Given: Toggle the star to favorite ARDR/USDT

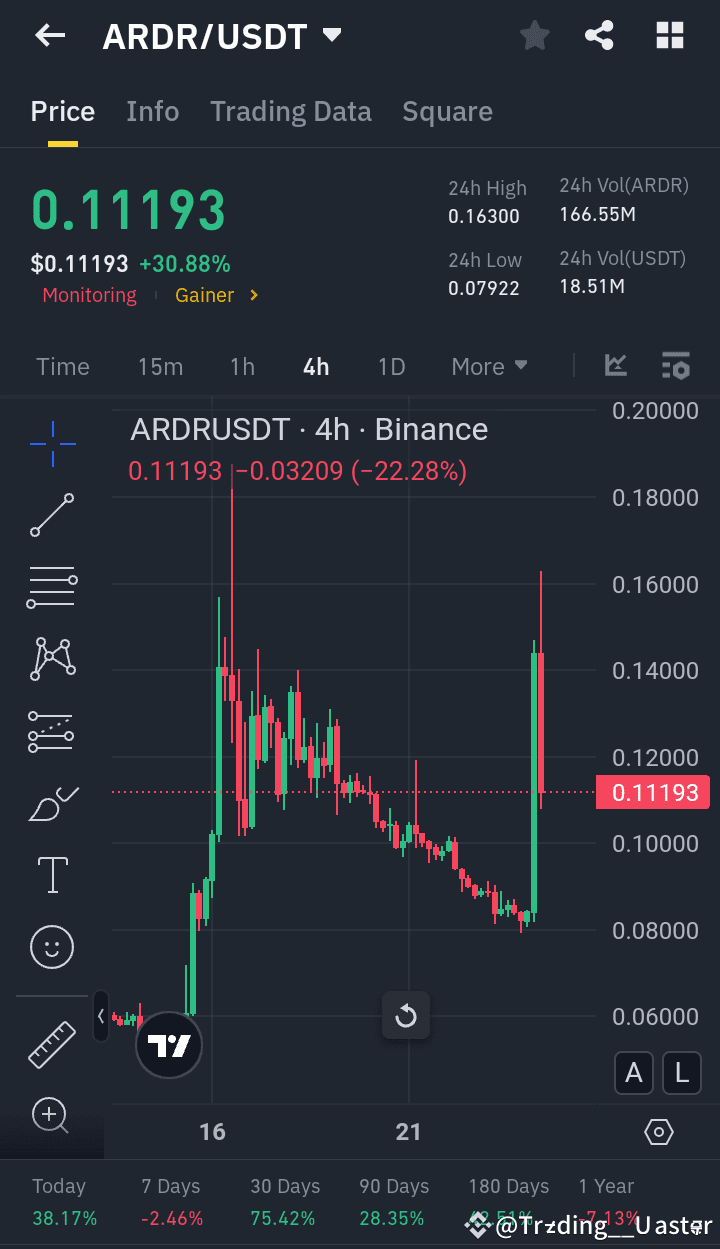Looking at the screenshot, I should point(534,35).
